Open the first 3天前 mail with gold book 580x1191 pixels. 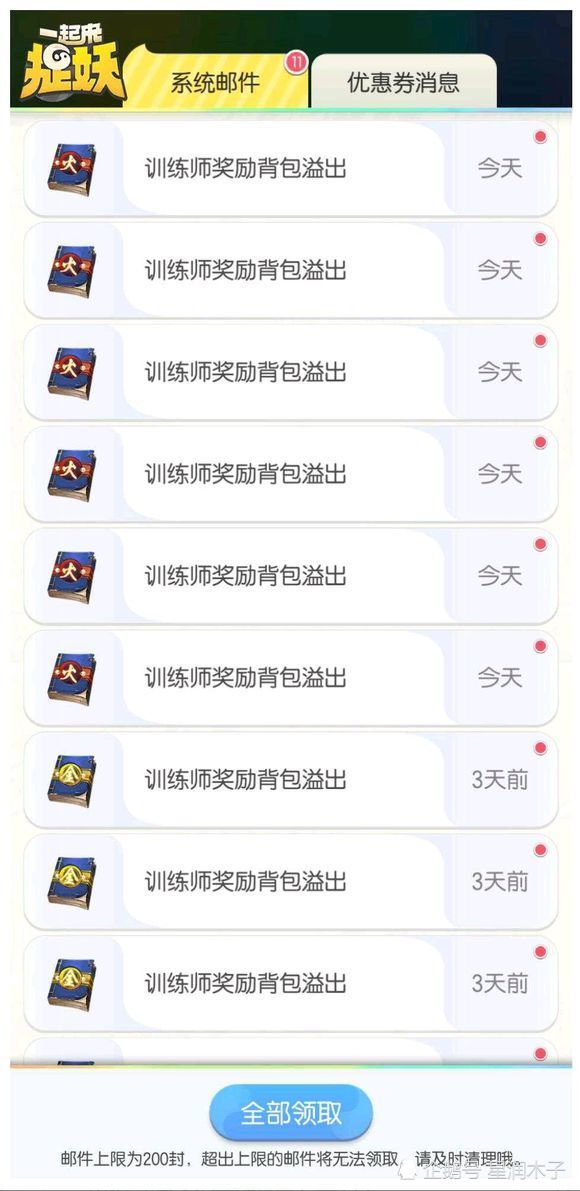(x=291, y=780)
